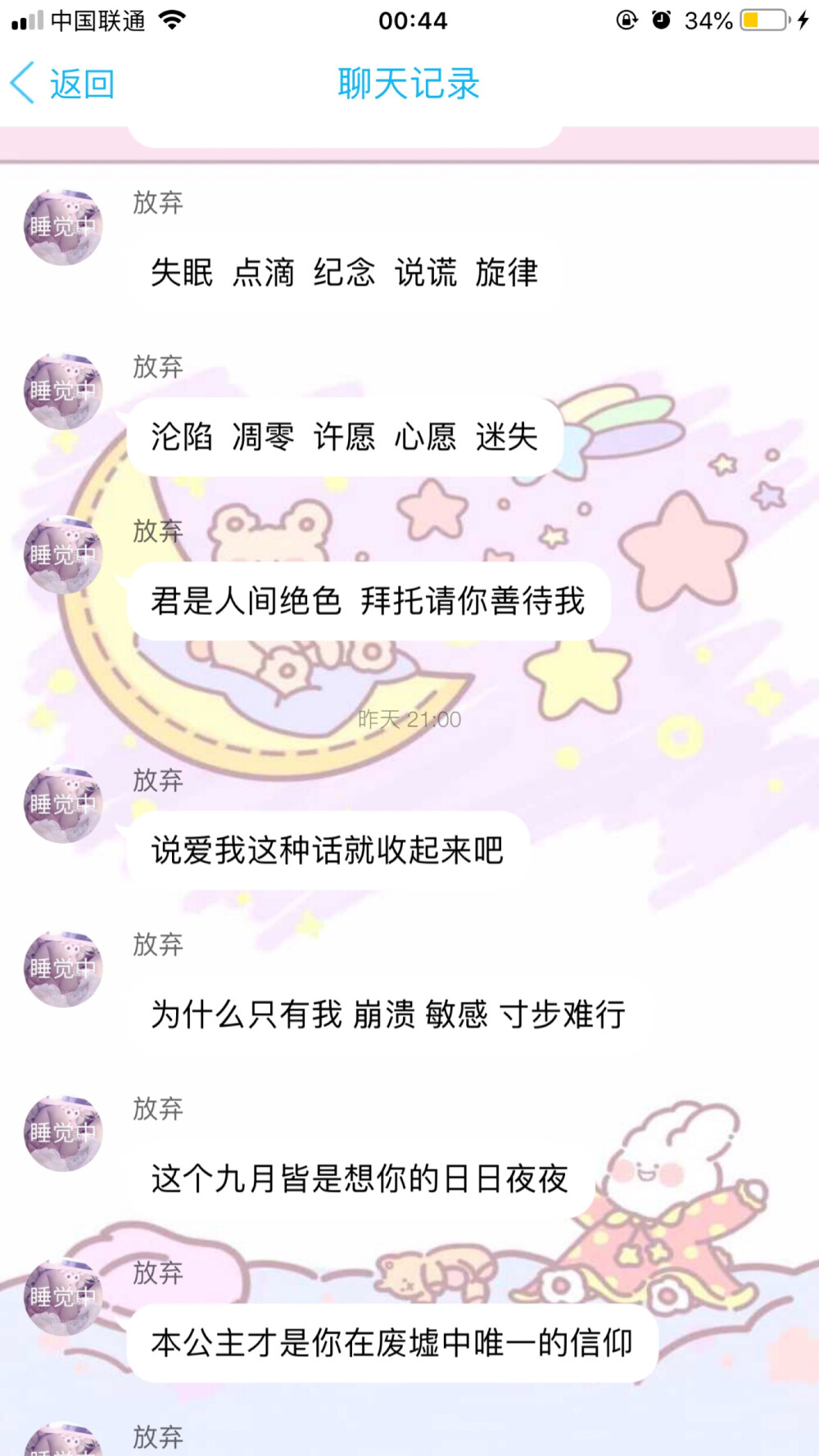Open the avatar next to 本公主 message
The image size is (819, 1456).
[61, 1296]
